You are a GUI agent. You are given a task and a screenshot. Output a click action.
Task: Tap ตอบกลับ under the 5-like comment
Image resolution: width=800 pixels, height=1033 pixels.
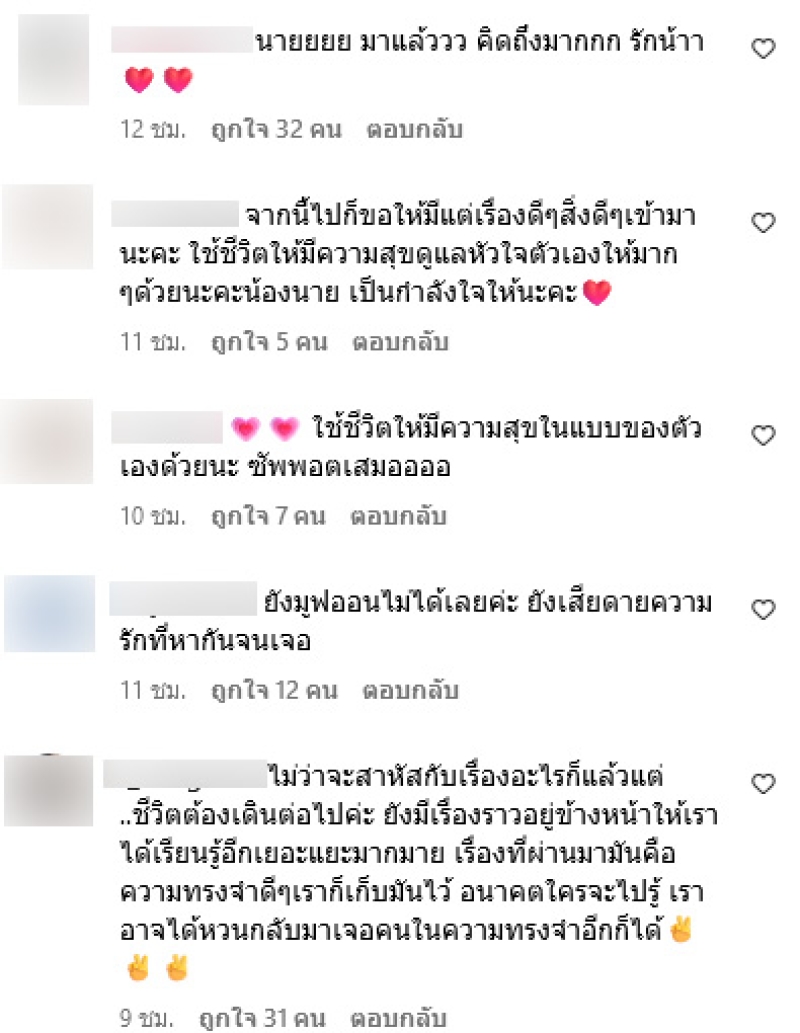click(401, 343)
